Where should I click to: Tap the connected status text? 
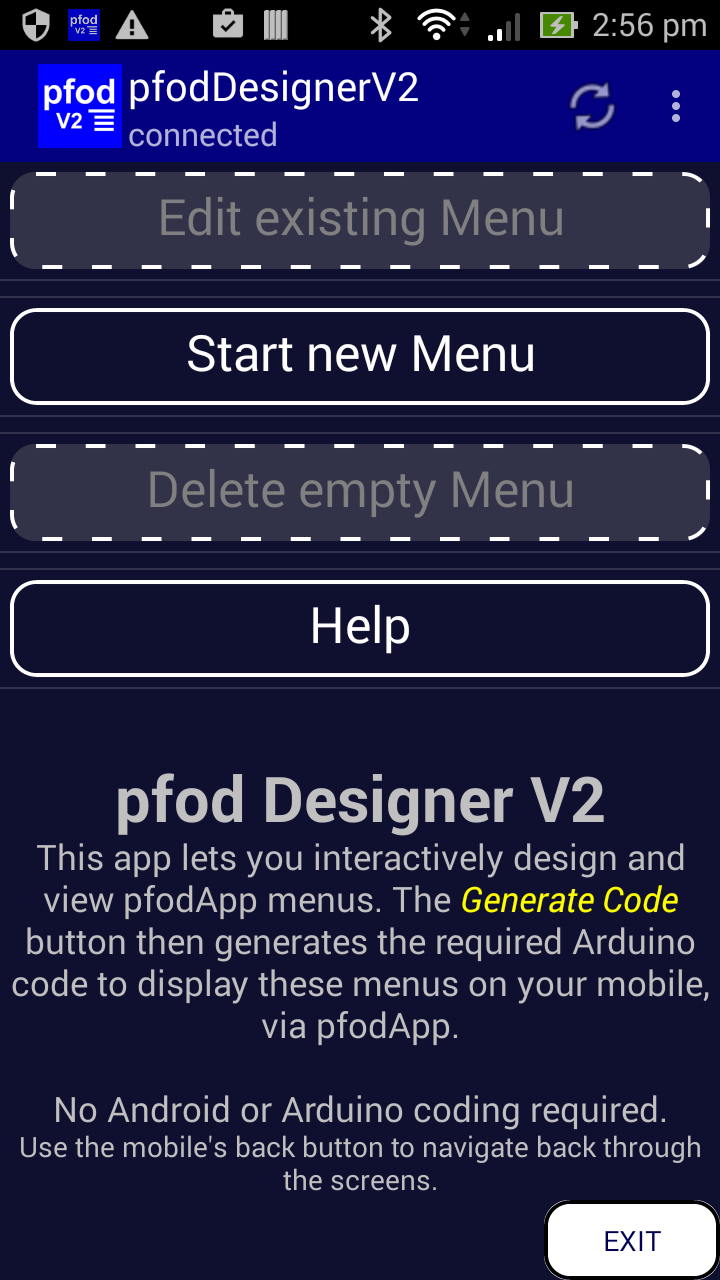[202, 135]
